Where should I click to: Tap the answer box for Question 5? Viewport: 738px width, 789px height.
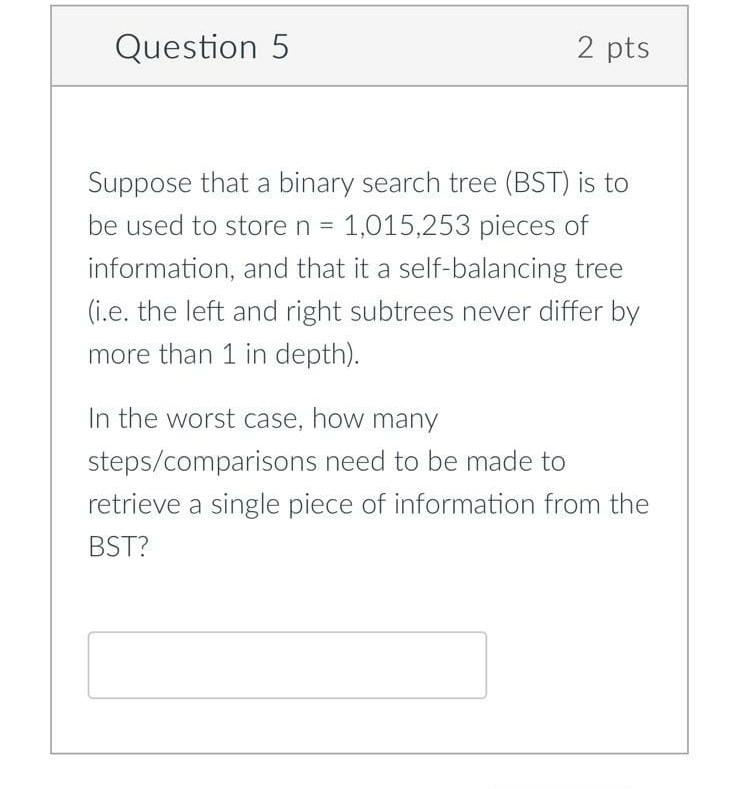point(287,664)
